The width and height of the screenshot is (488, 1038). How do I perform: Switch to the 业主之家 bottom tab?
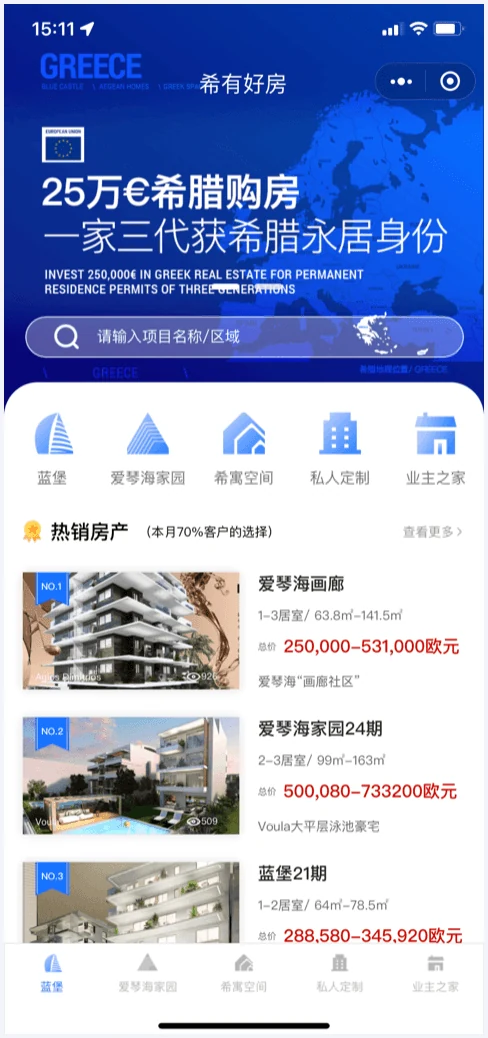435,972
